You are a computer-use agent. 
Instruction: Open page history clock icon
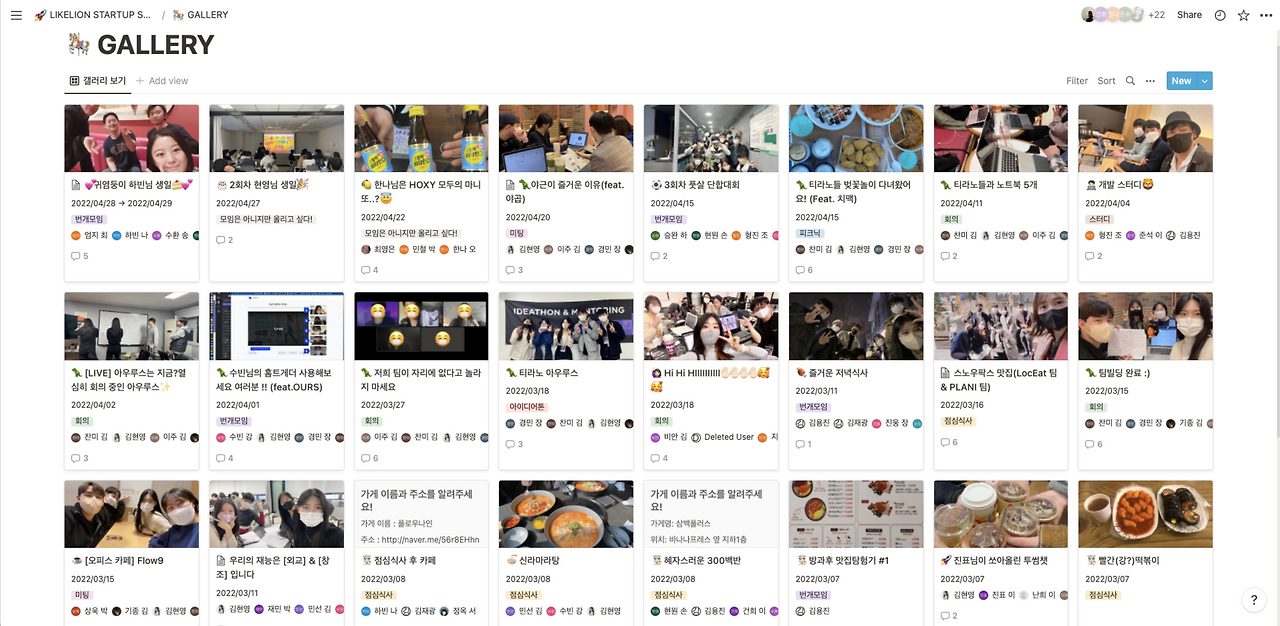1220,15
